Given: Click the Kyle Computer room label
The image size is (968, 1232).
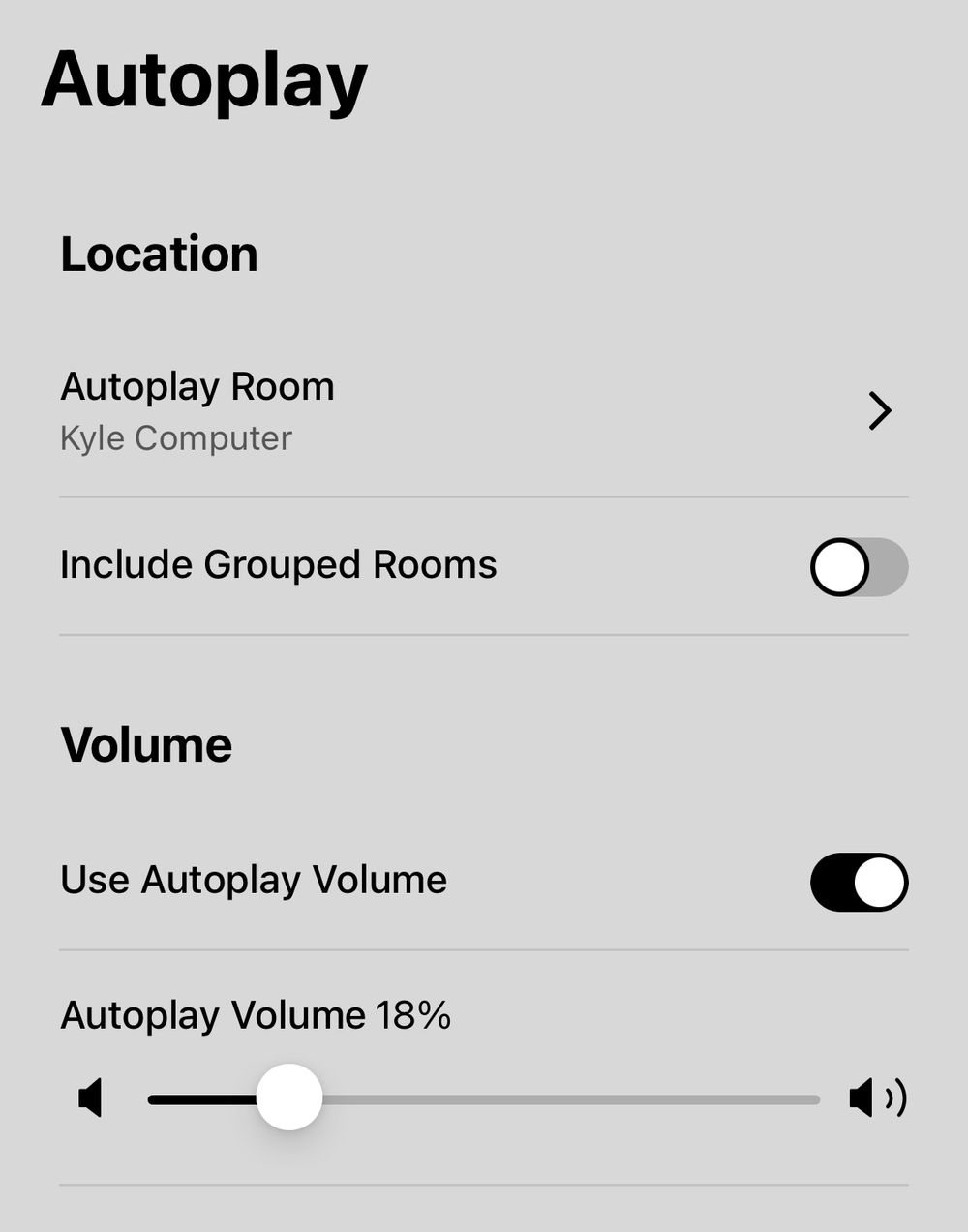Looking at the screenshot, I should pos(175,437).
